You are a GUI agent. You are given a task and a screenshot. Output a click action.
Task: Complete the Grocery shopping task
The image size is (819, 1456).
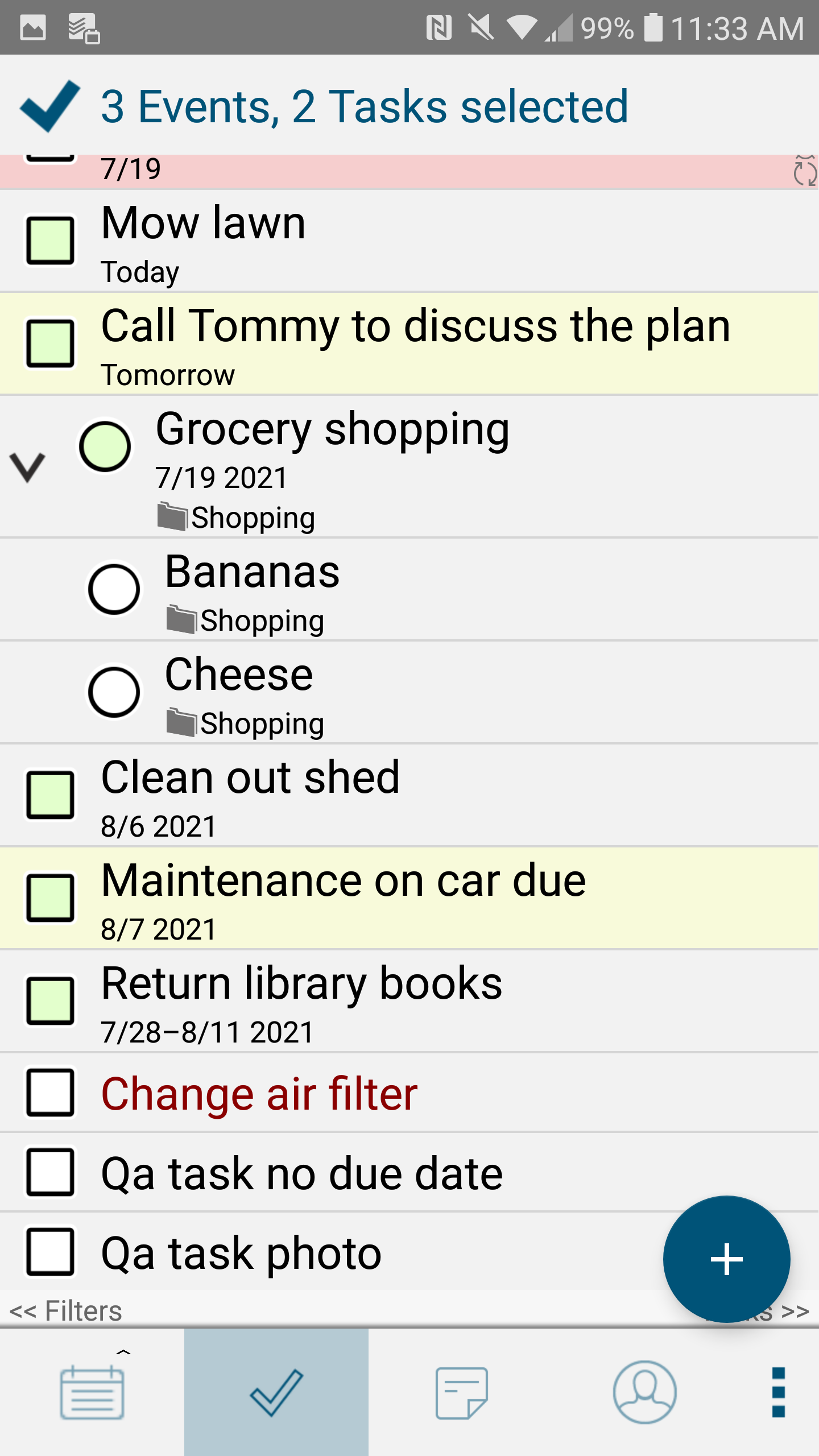(105, 446)
